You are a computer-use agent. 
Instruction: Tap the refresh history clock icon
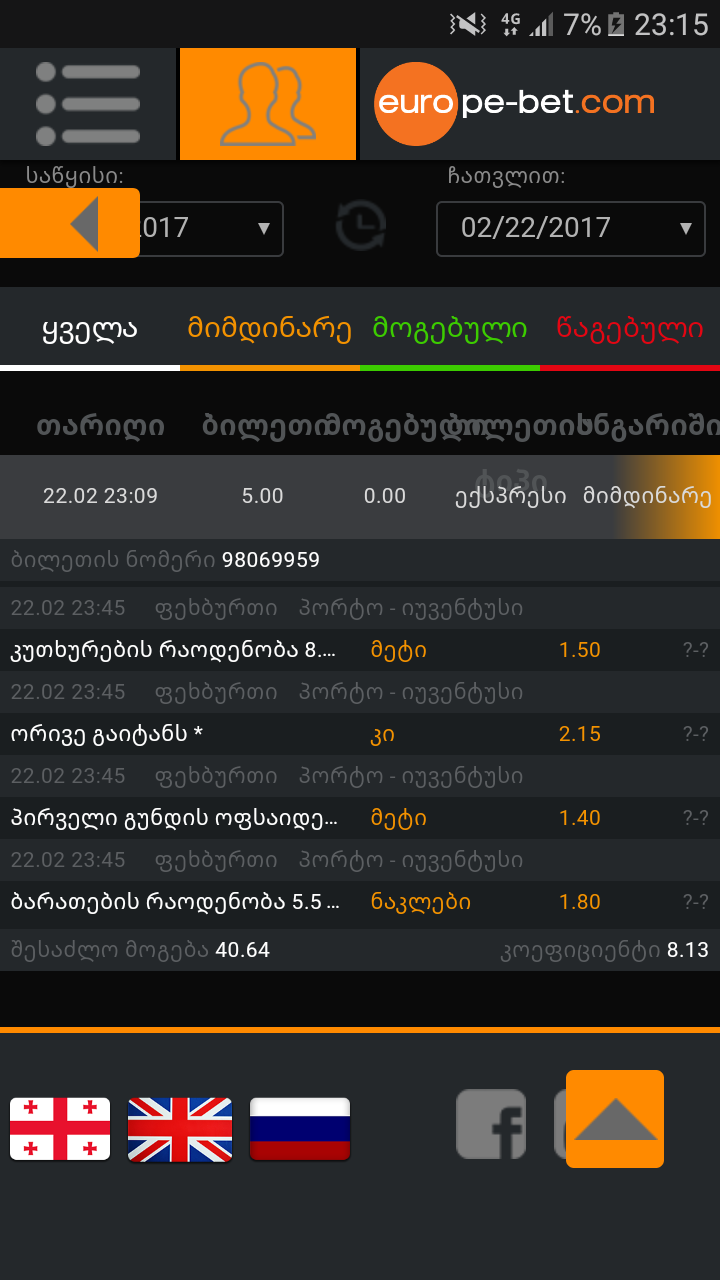360,225
